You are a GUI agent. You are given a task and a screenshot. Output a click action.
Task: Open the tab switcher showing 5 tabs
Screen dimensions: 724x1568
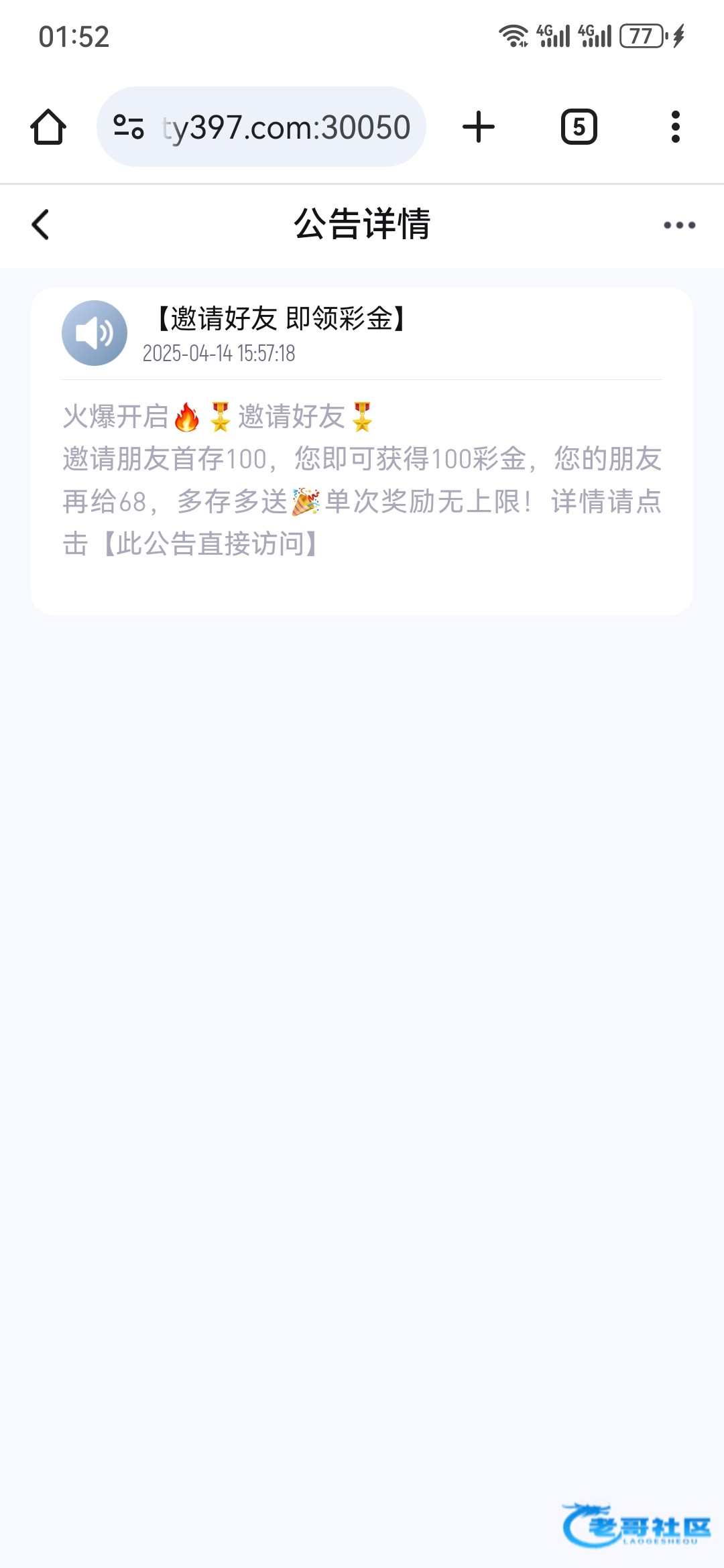(x=579, y=127)
